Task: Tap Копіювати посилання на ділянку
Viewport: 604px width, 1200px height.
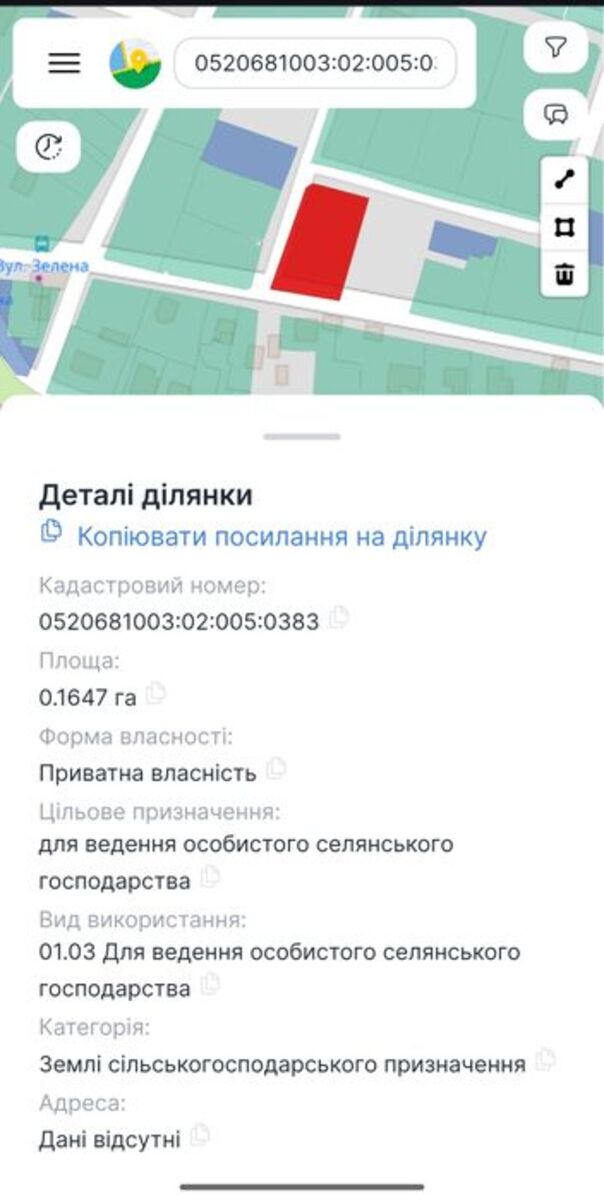Action: tap(281, 537)
